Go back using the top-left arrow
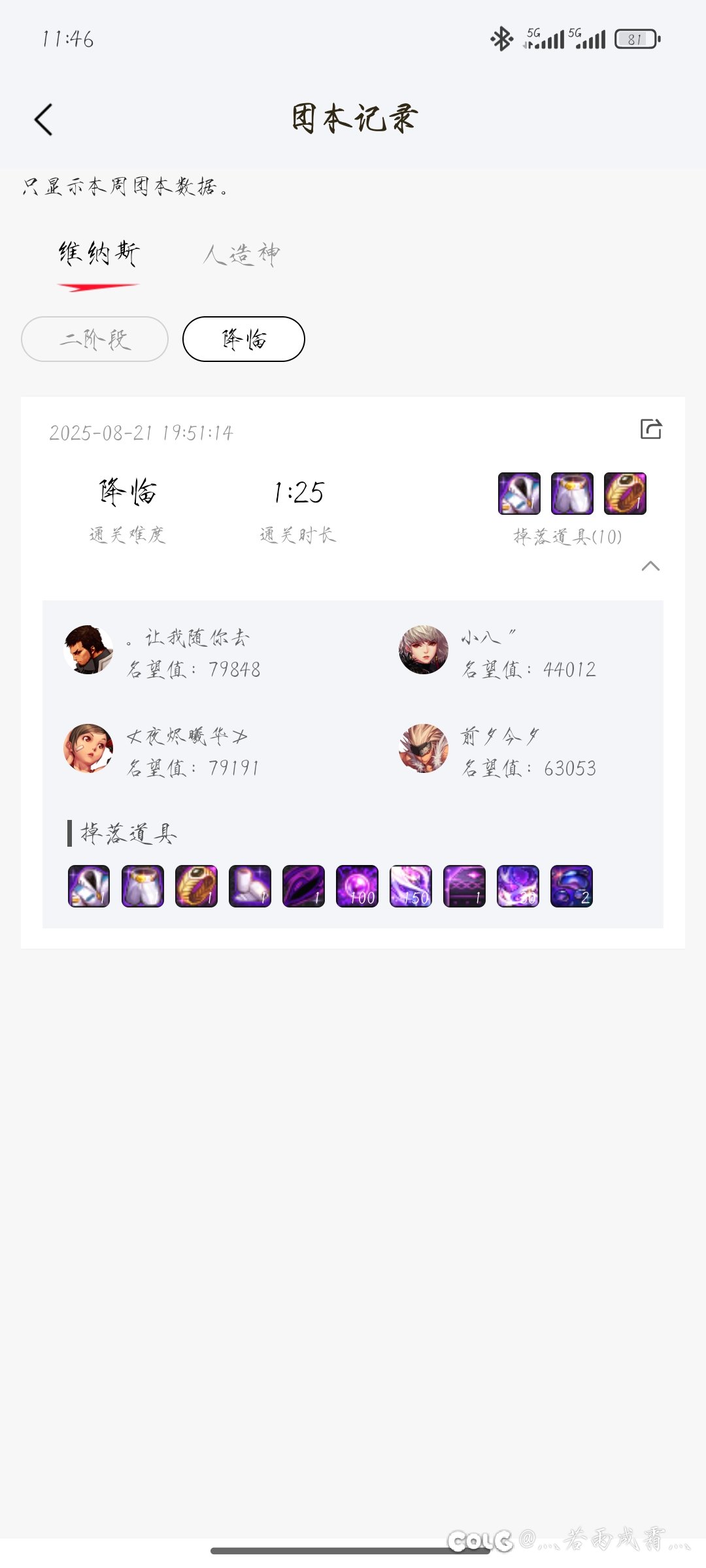This screenshot has height=1568, width=706. coord(43,120)
